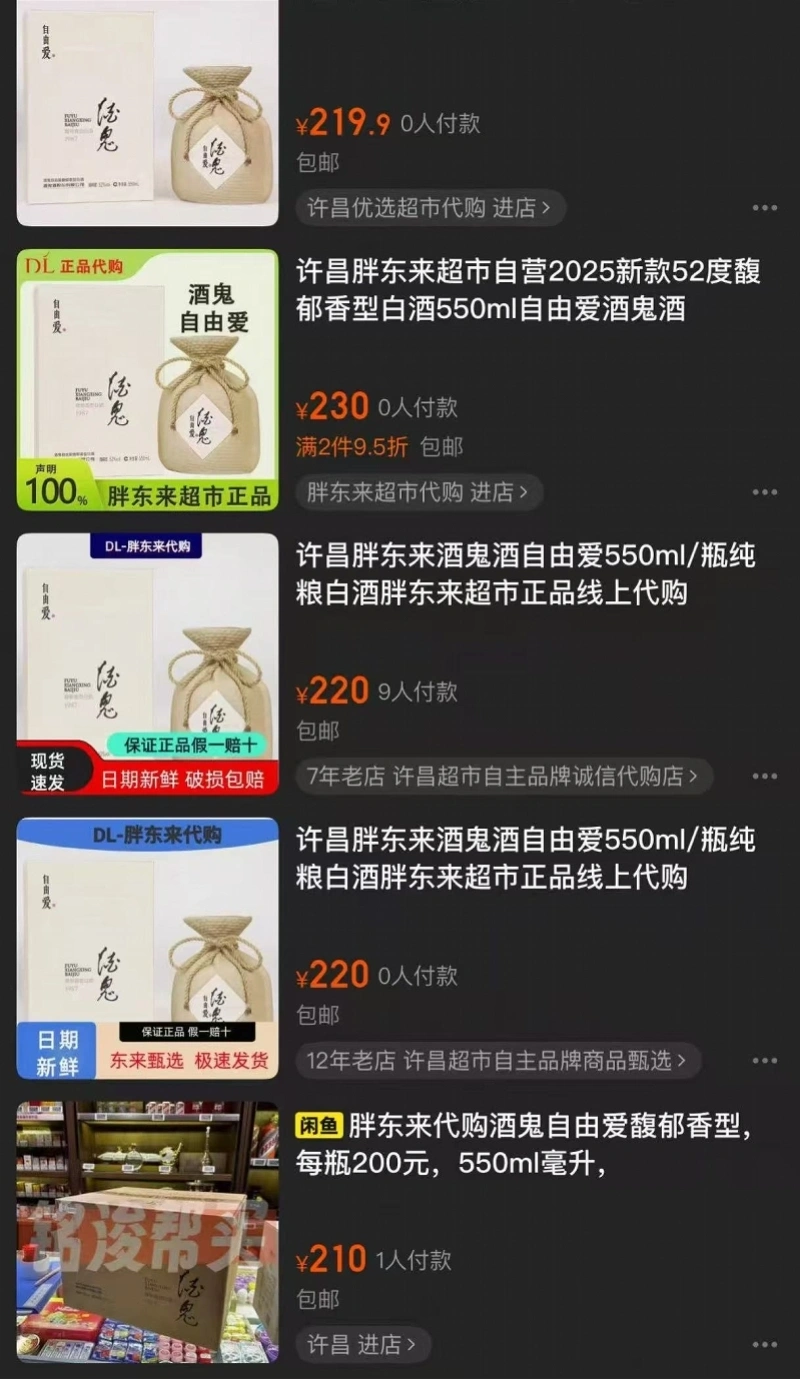Visit the 12年老店 许昌超市自主品牌商品甄选 store
Image resolution: width=800 pixels, height=1379 pixels.
coord(497,1060)
